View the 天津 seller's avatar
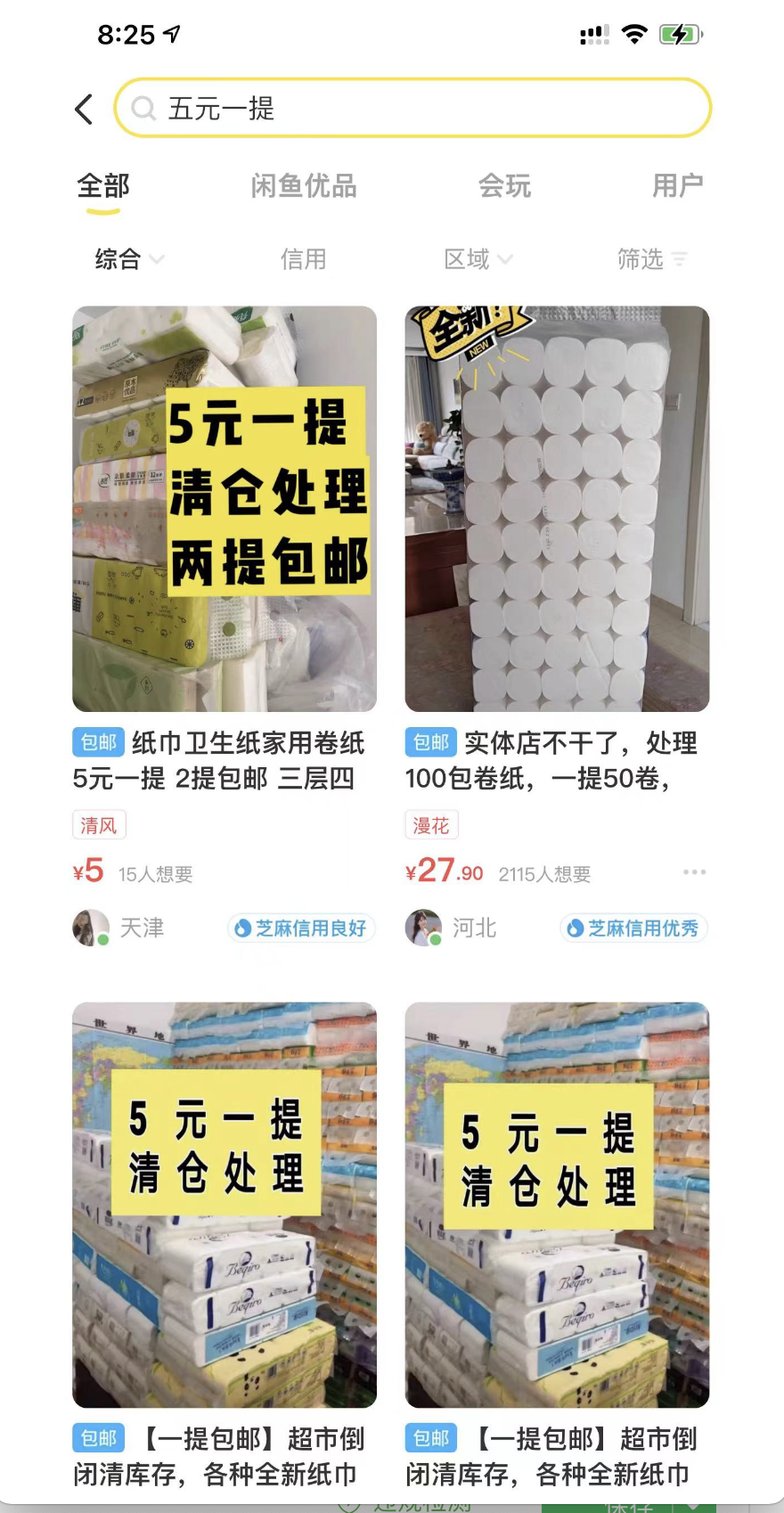Viewport: 784px width, 1513px height. pyautogui.click(x=90, y=928)
